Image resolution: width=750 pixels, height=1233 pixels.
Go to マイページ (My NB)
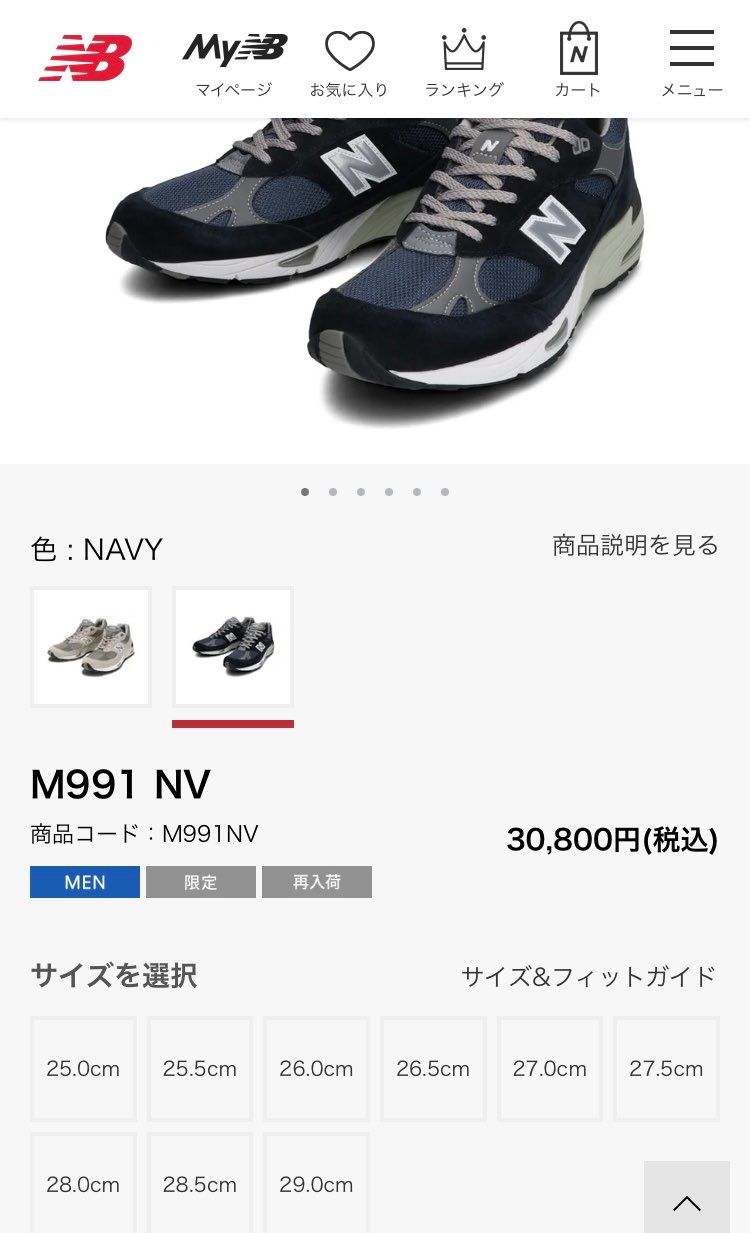(x=234, y=64)
